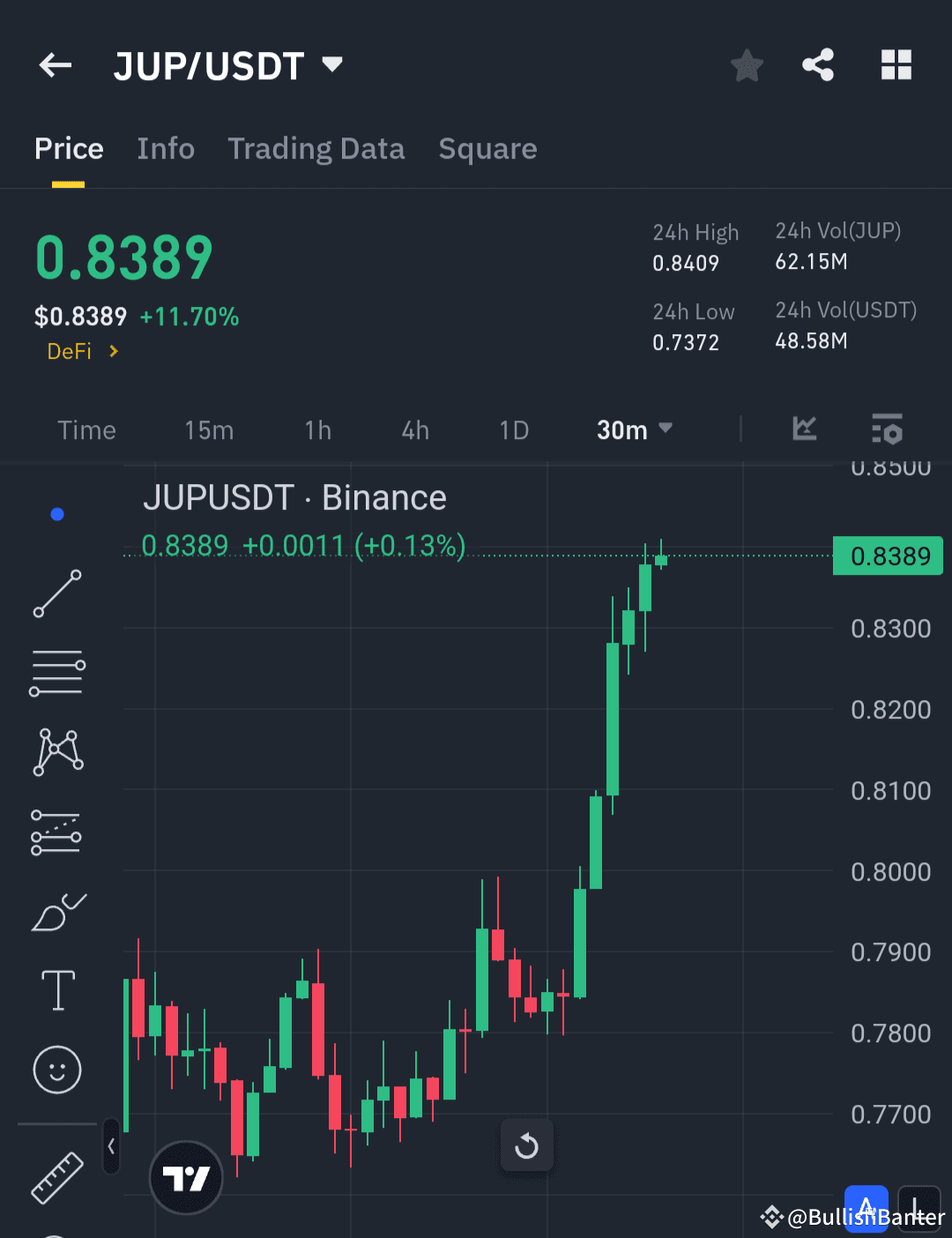Image resolution: width=952 pixels, height=1238 pixels.
Task: Click the TradingView logo on the chart
Action: pos(186,1178)
